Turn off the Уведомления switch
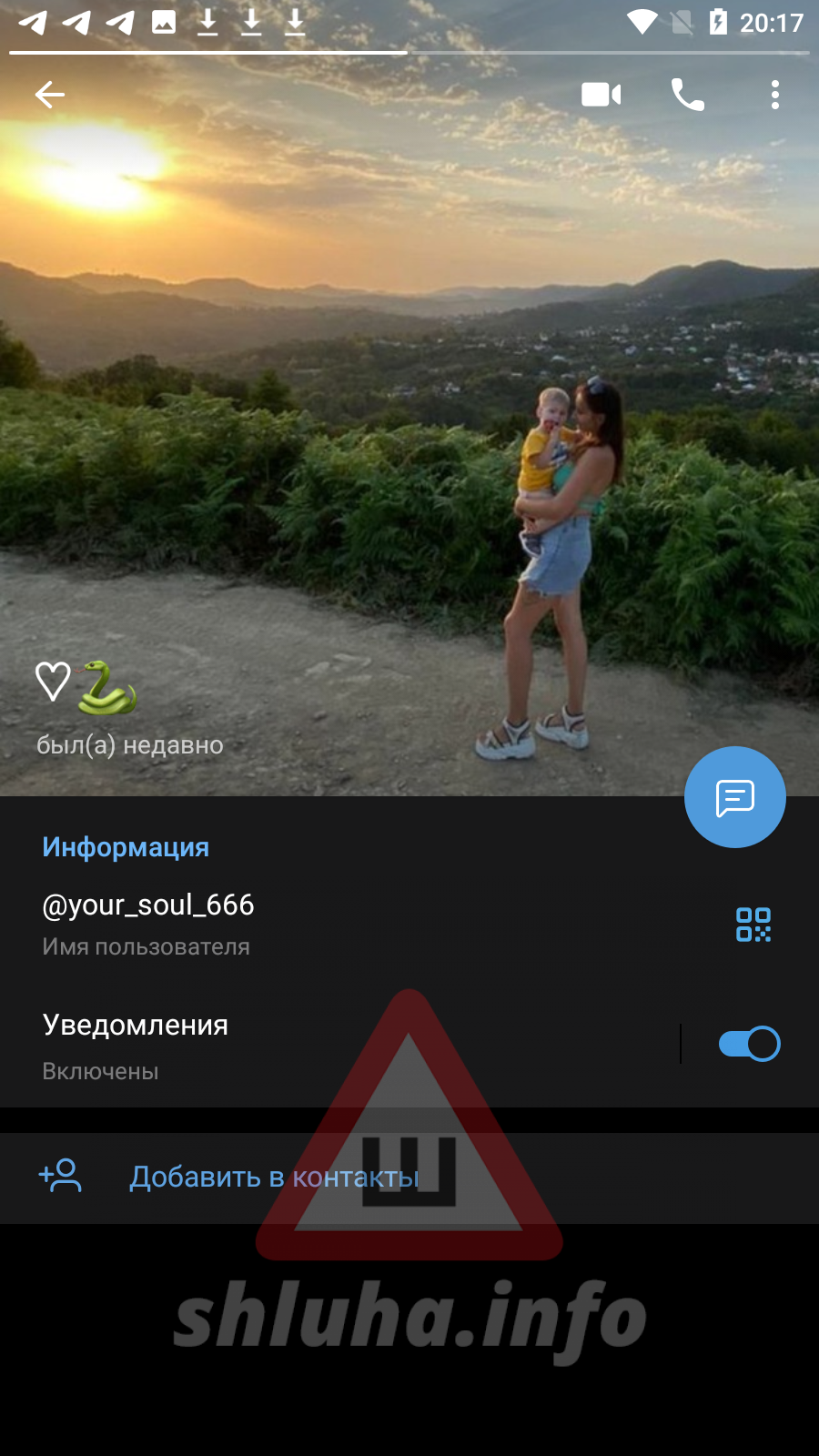This screenshot has width=819, height=1456. point(749,1044)
